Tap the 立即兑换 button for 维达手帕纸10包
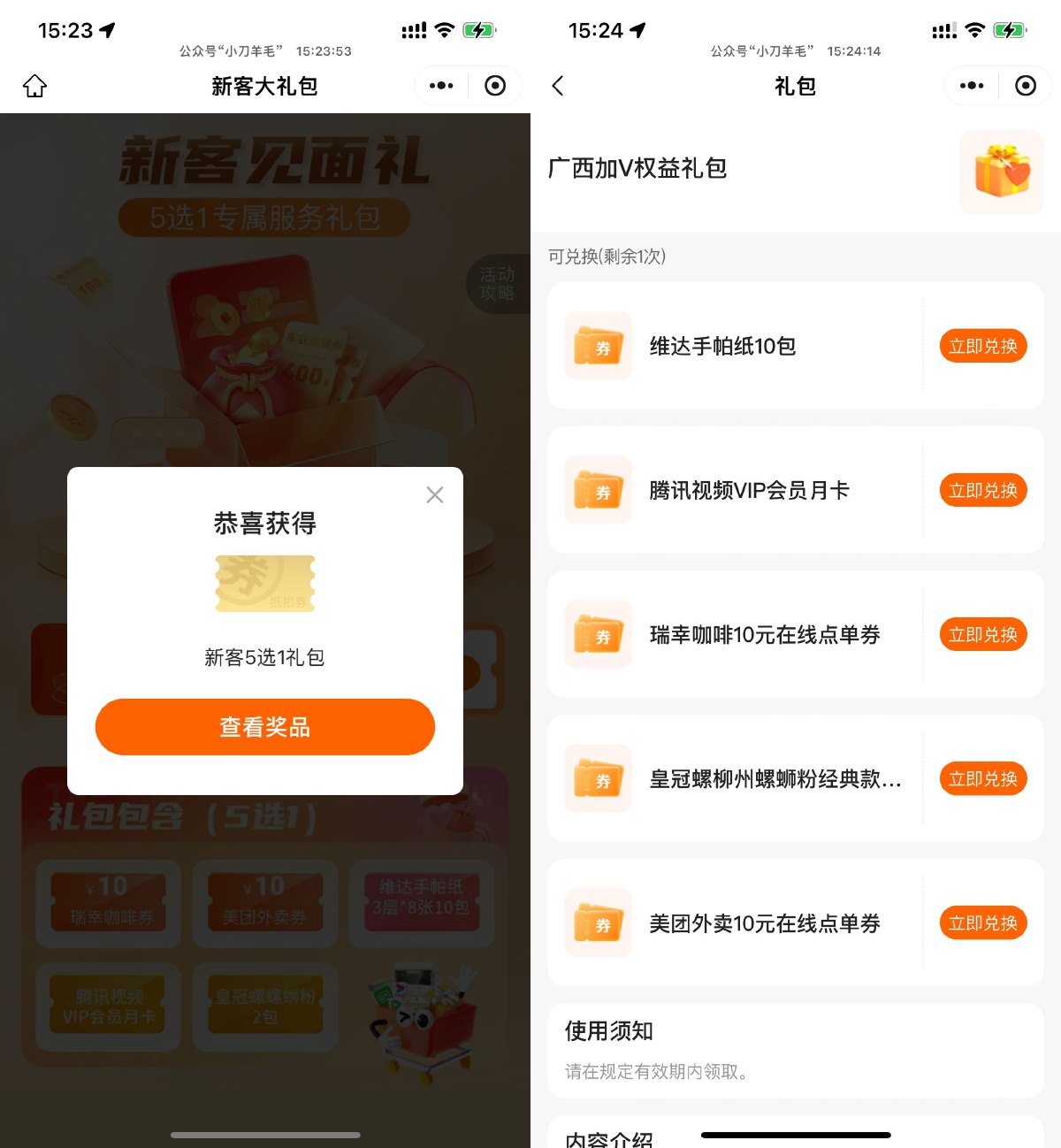The height and width of the screenshot is (1148, 1061). (x=982, y=346)
